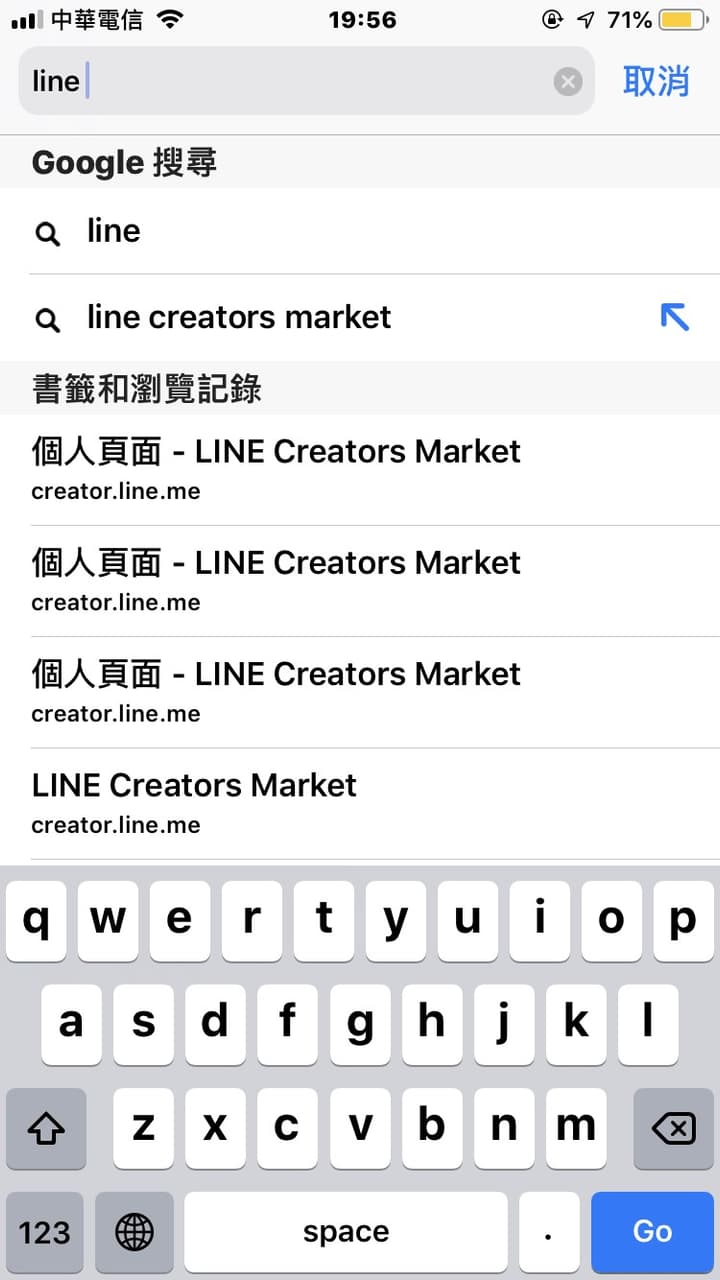Select the Google suggestion 'line'
This screenshot has width=720, height=1280.
click(x=114, y=232)
